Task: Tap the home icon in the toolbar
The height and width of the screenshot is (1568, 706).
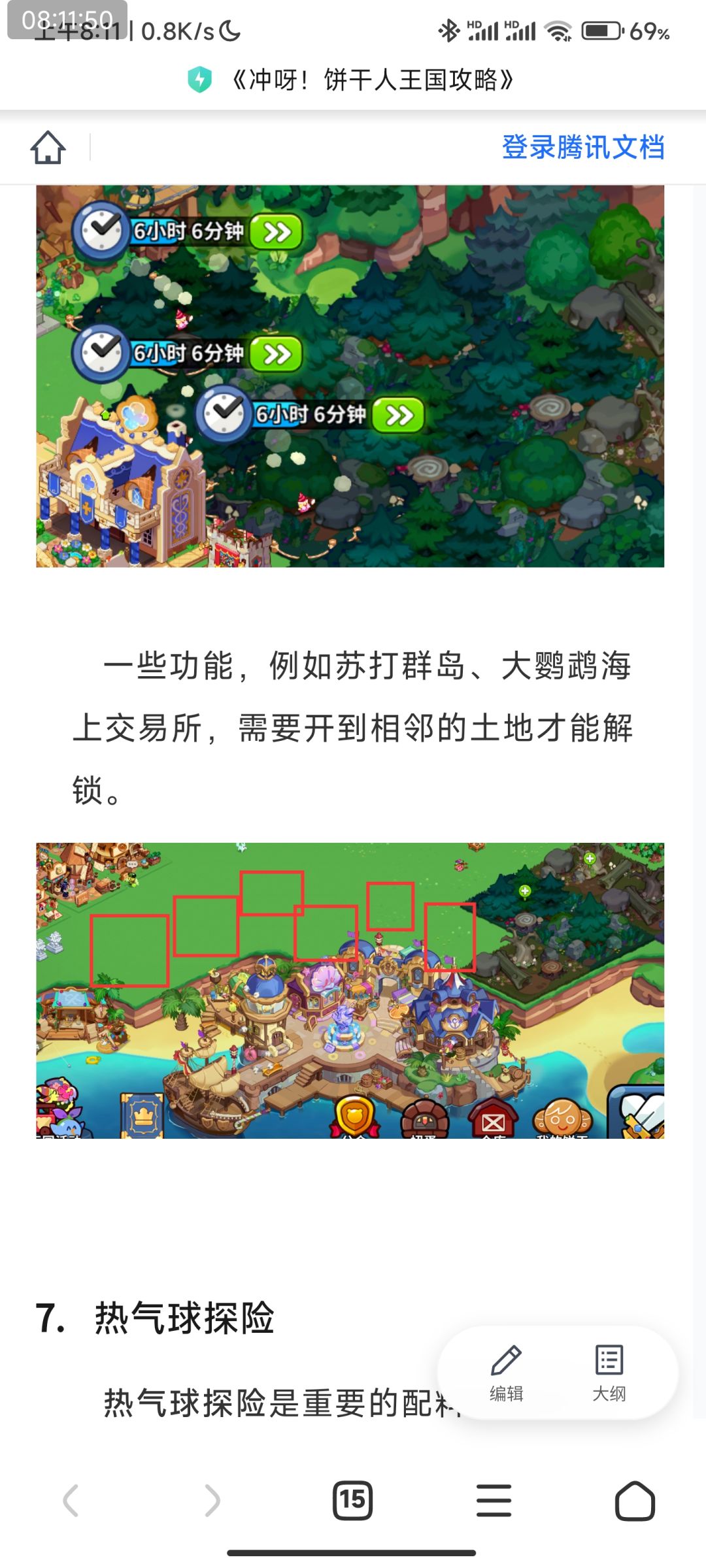Action: (48, 148)
